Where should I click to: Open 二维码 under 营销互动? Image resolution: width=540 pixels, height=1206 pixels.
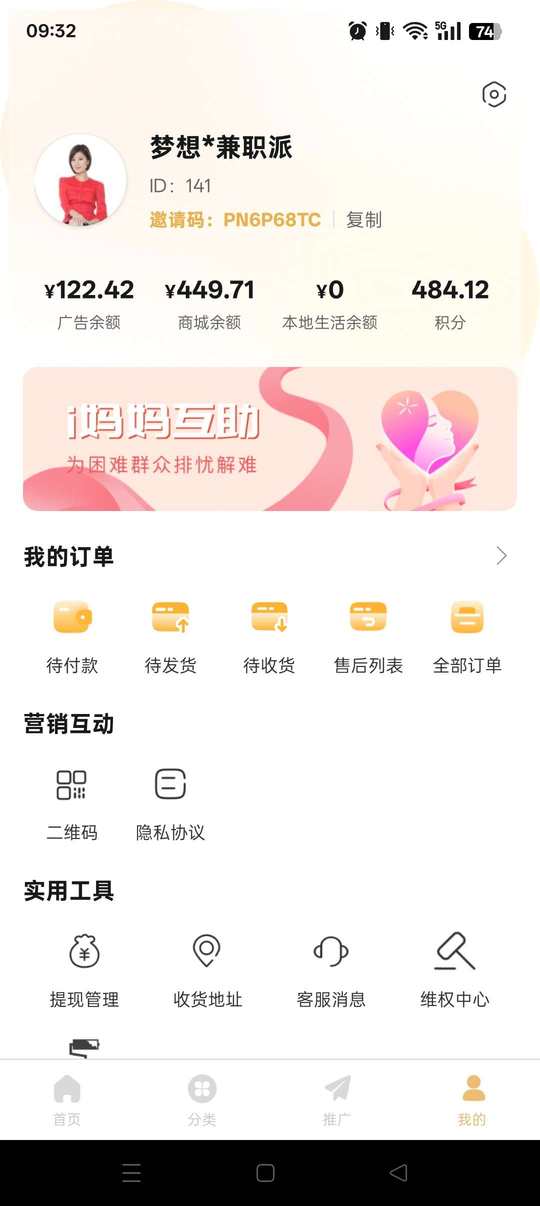72,804
